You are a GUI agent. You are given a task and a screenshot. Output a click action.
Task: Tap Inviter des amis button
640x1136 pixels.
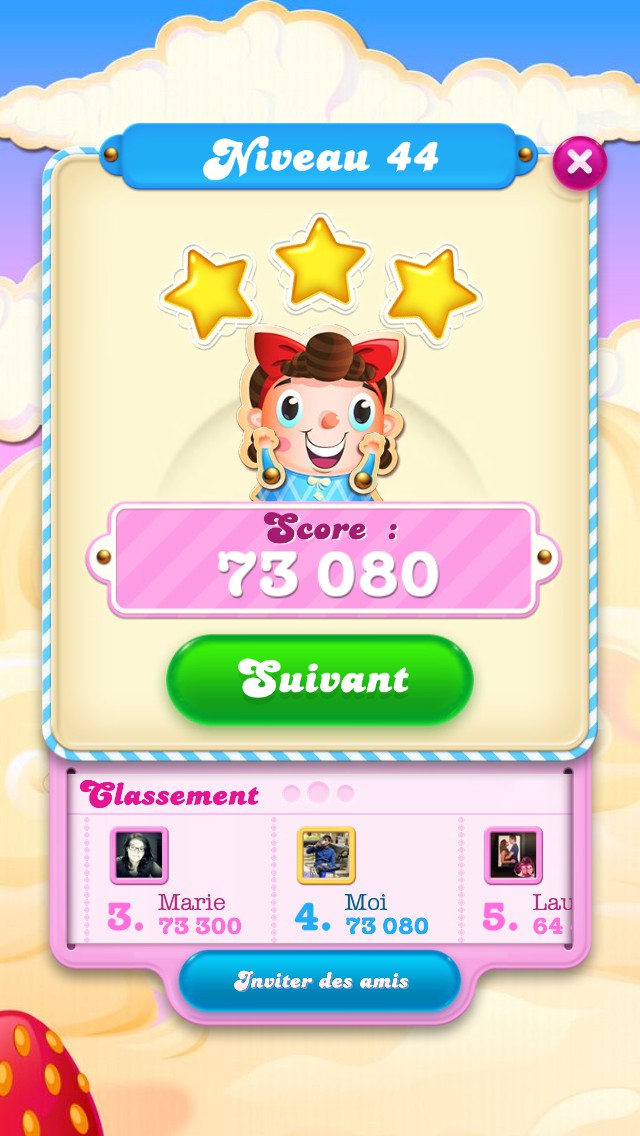320,980
